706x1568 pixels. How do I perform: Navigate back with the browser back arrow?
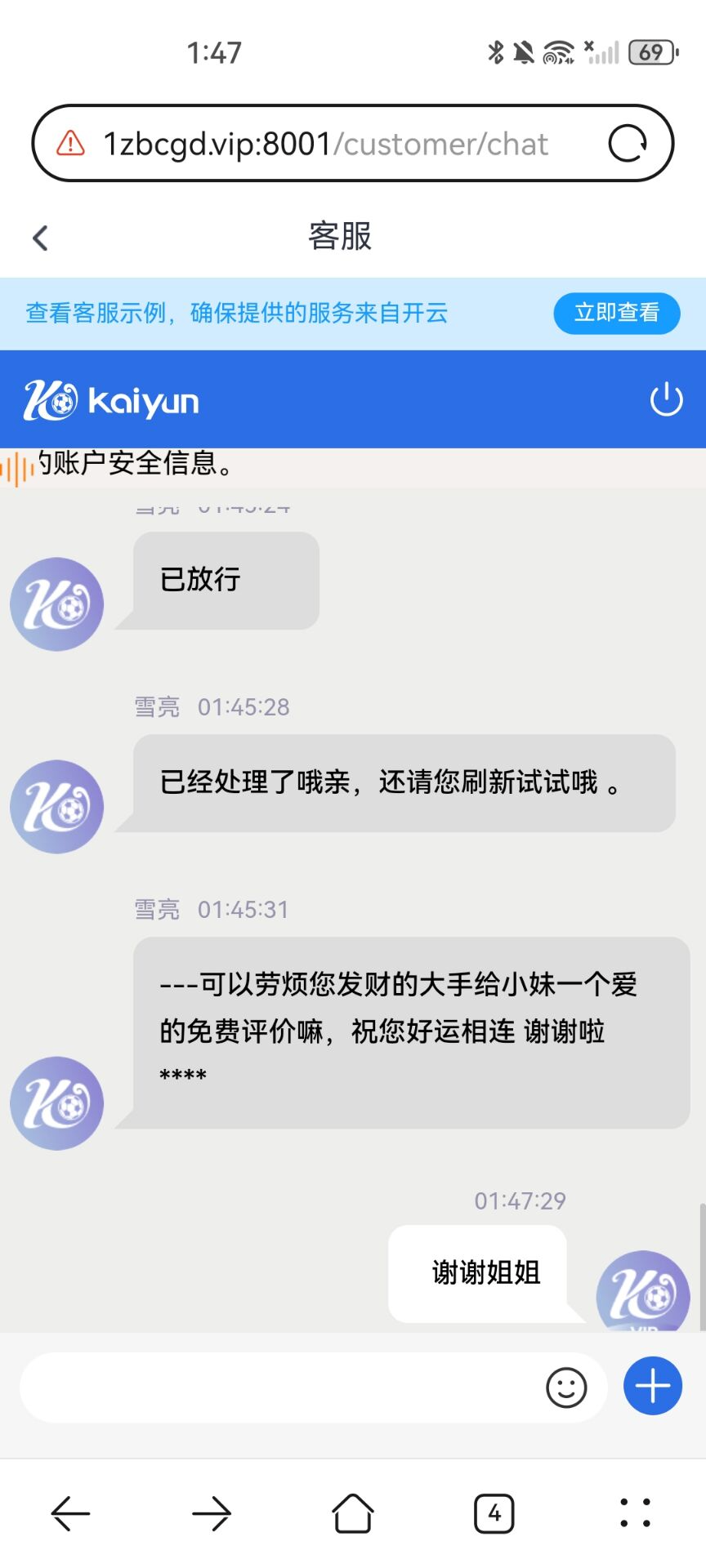tap(70, 1514)
